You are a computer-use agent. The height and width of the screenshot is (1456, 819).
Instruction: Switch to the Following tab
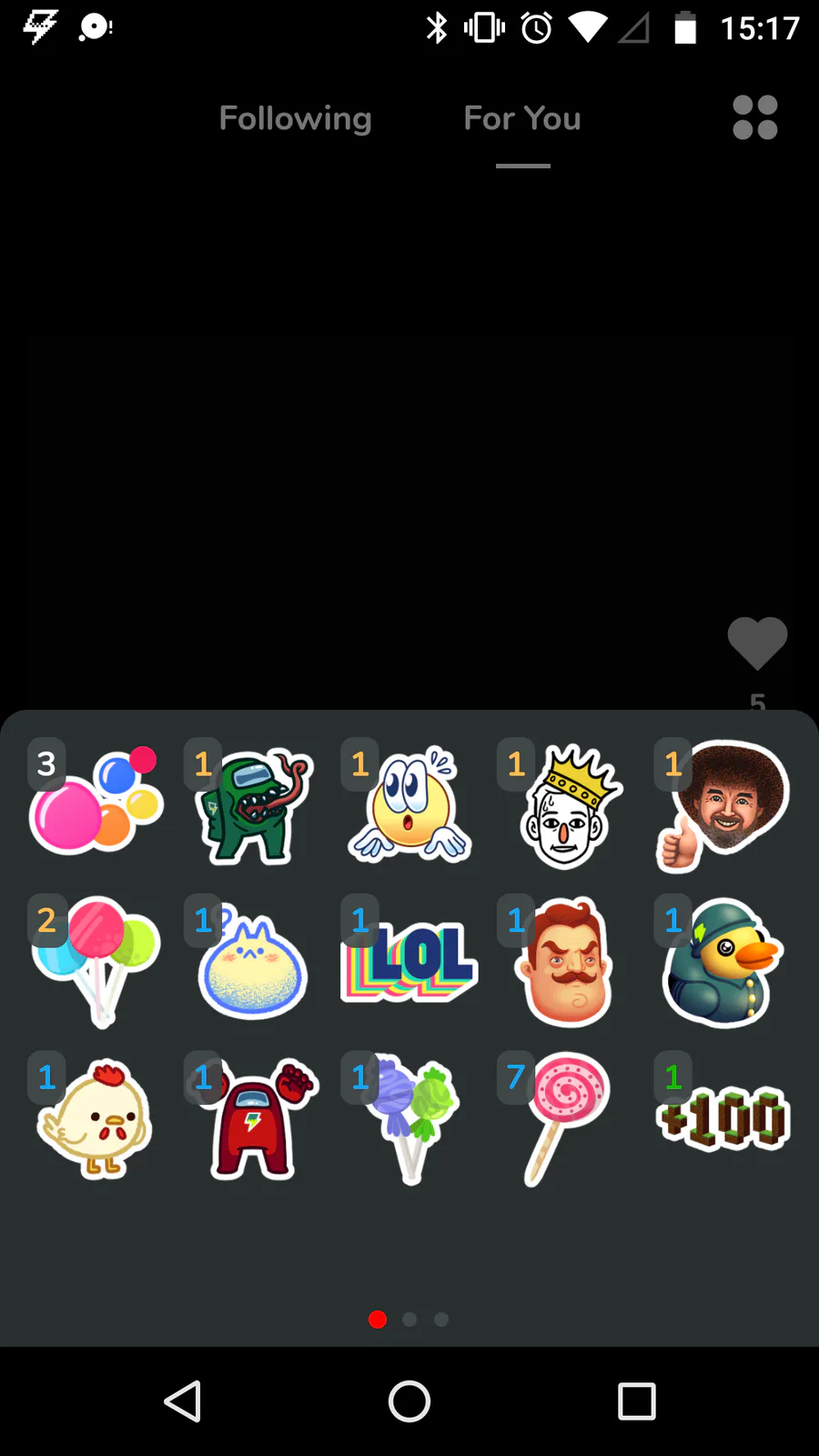[x=295, y=118]
